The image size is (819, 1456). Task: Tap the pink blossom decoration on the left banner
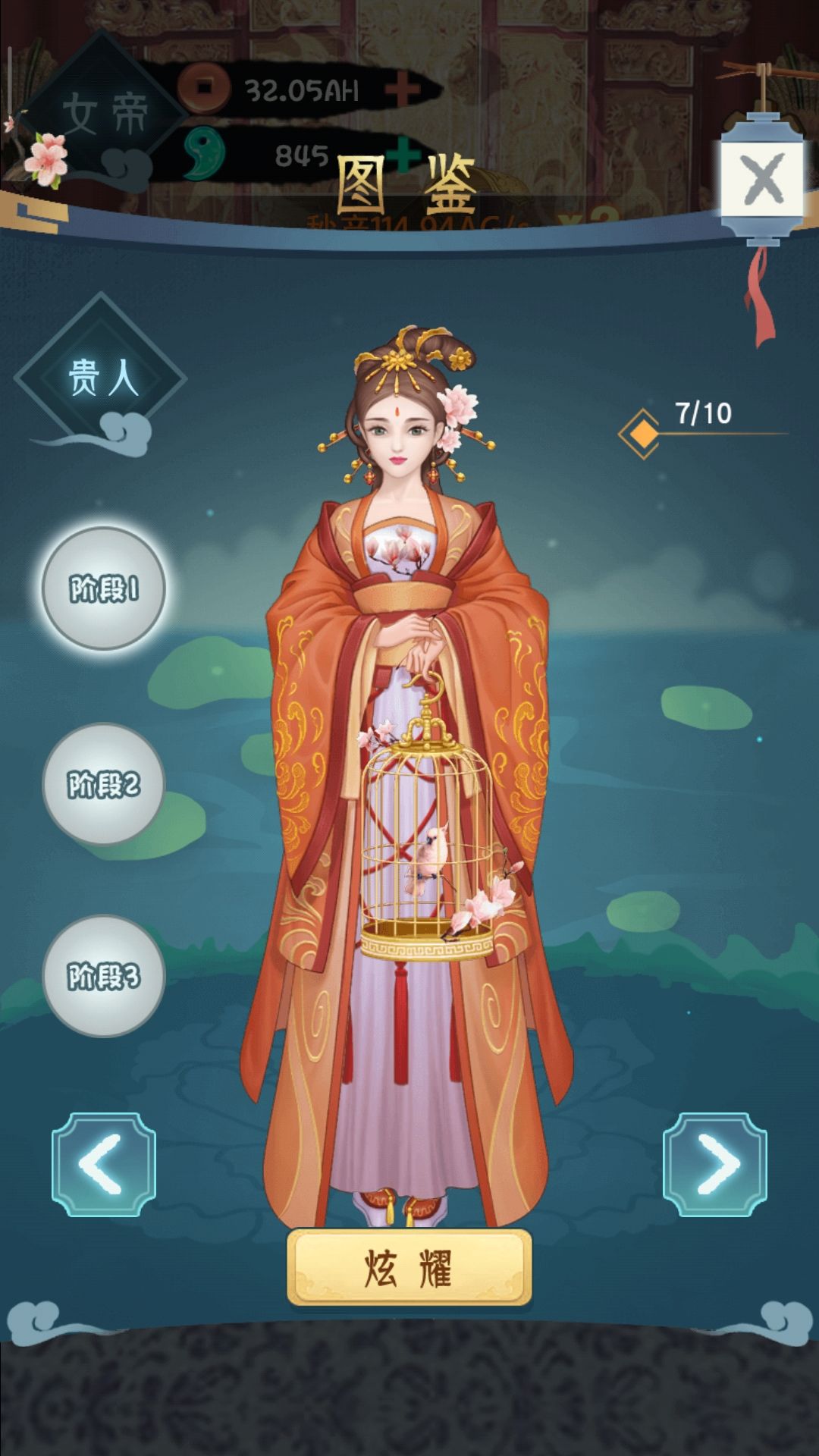(47, 159)
